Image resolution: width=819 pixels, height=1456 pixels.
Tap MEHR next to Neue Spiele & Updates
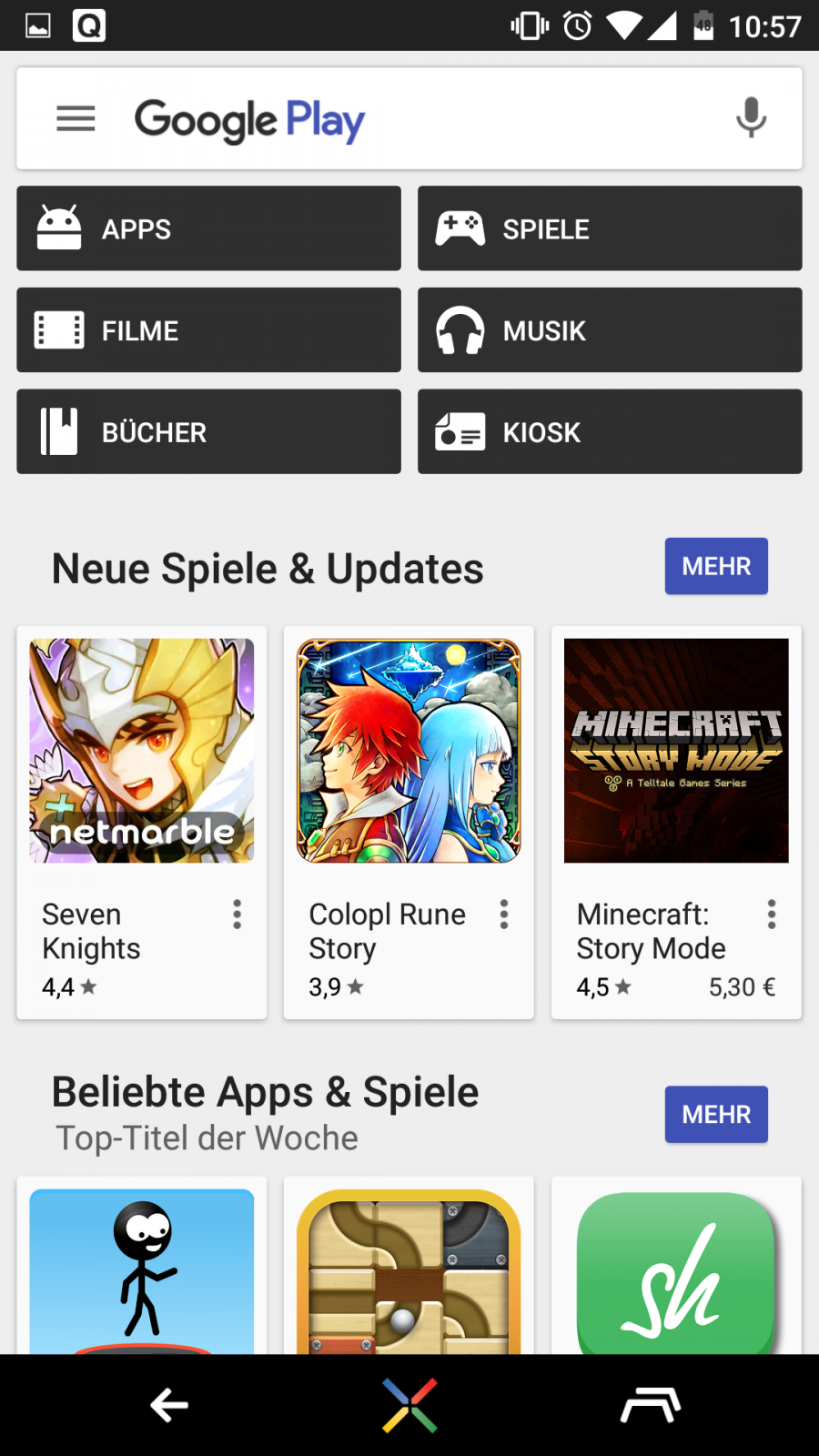click(716, 566)
